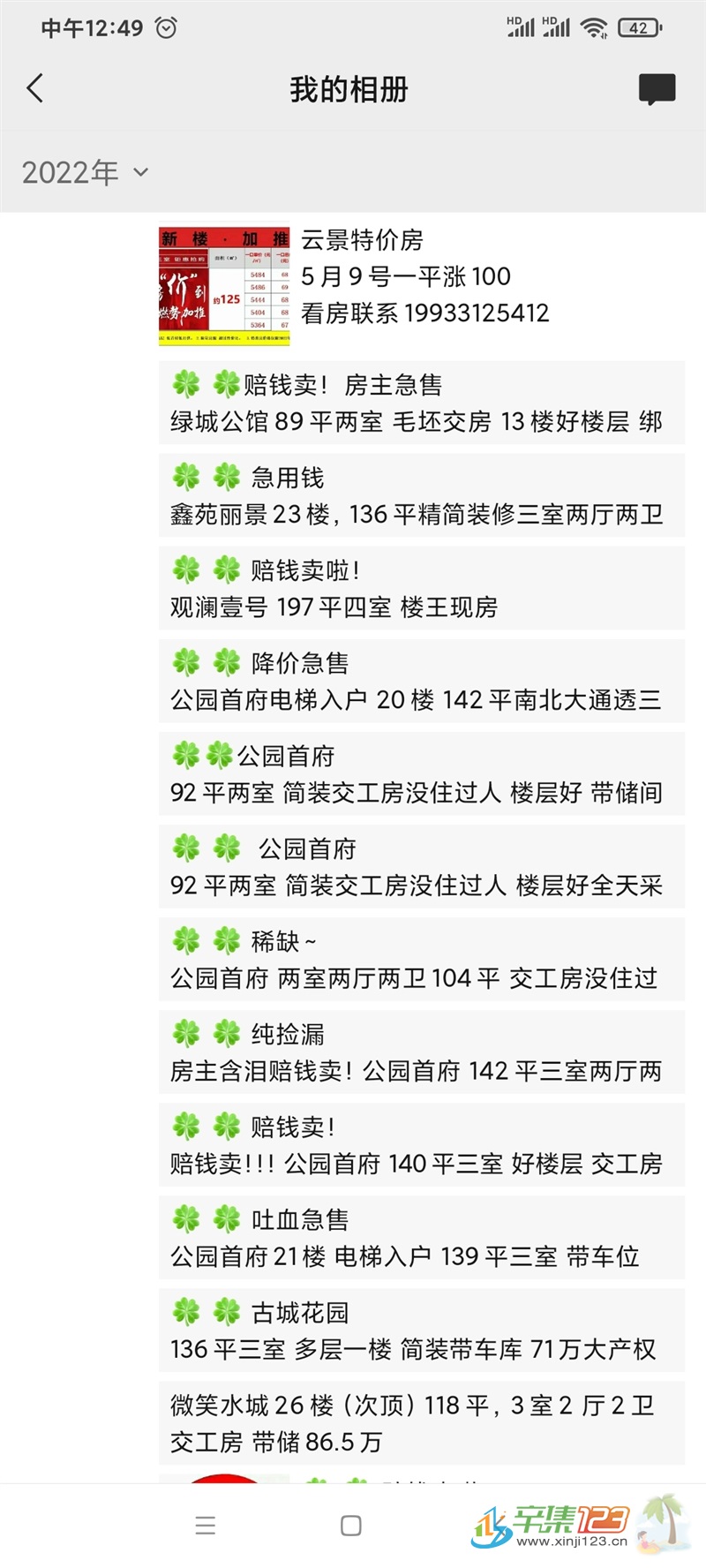Open the 赔钱卖 公园首府 140平 post

(422, 1144)
